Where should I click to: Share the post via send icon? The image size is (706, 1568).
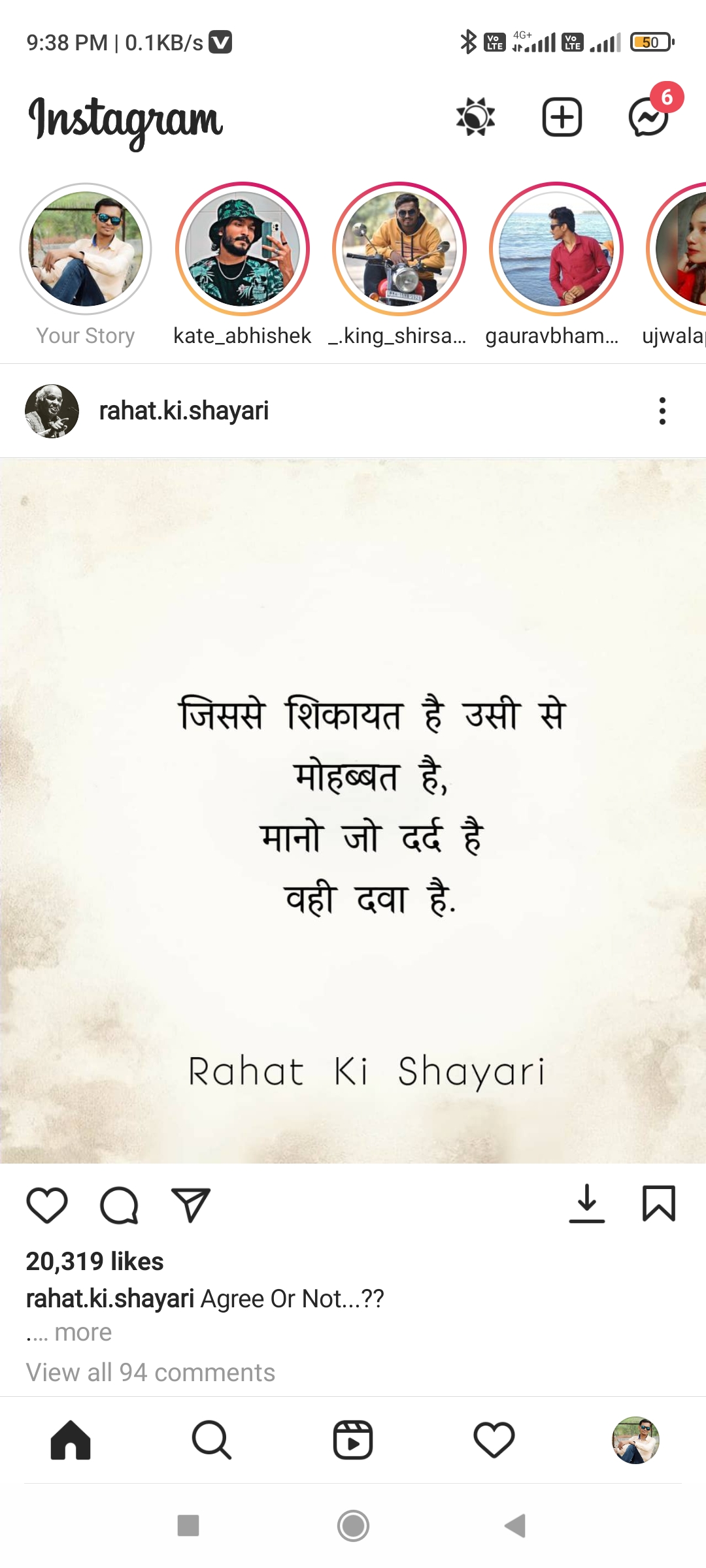pyautogui.click(x=190, y=1205)
